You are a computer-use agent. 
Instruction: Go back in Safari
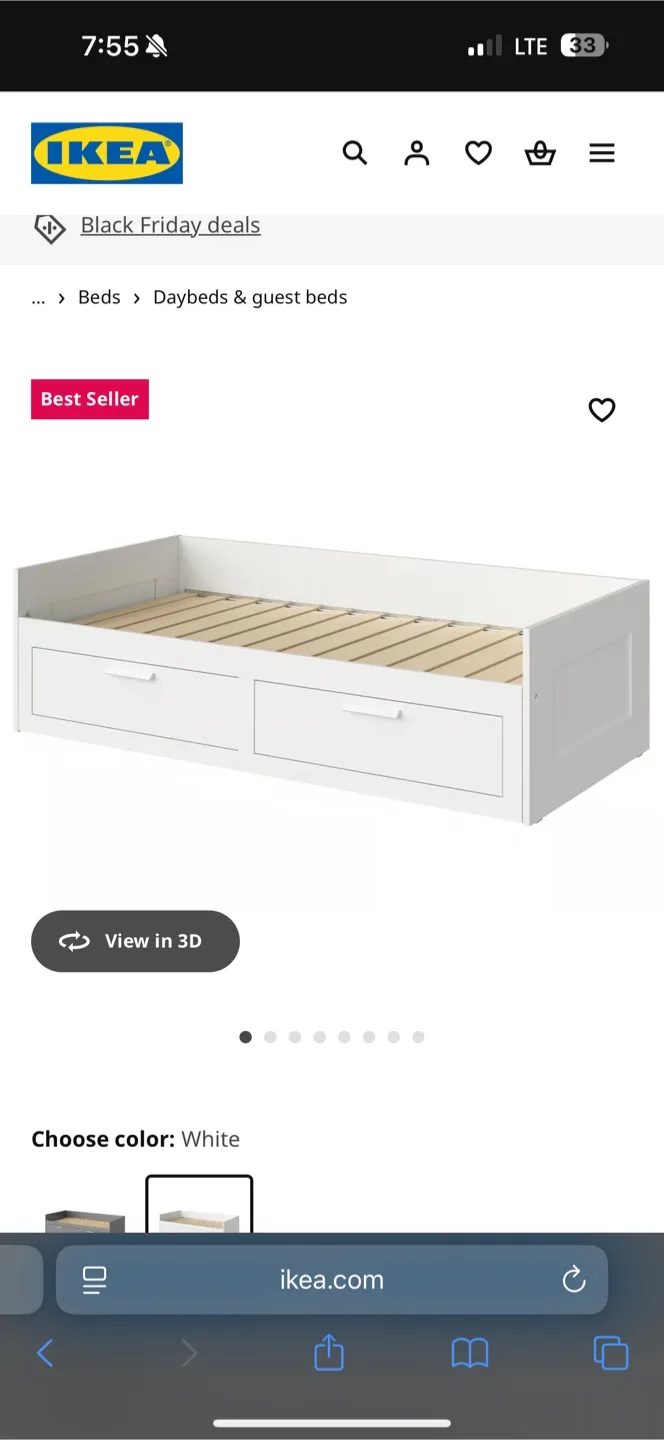pyautogui.click(x=45, y=1354)
